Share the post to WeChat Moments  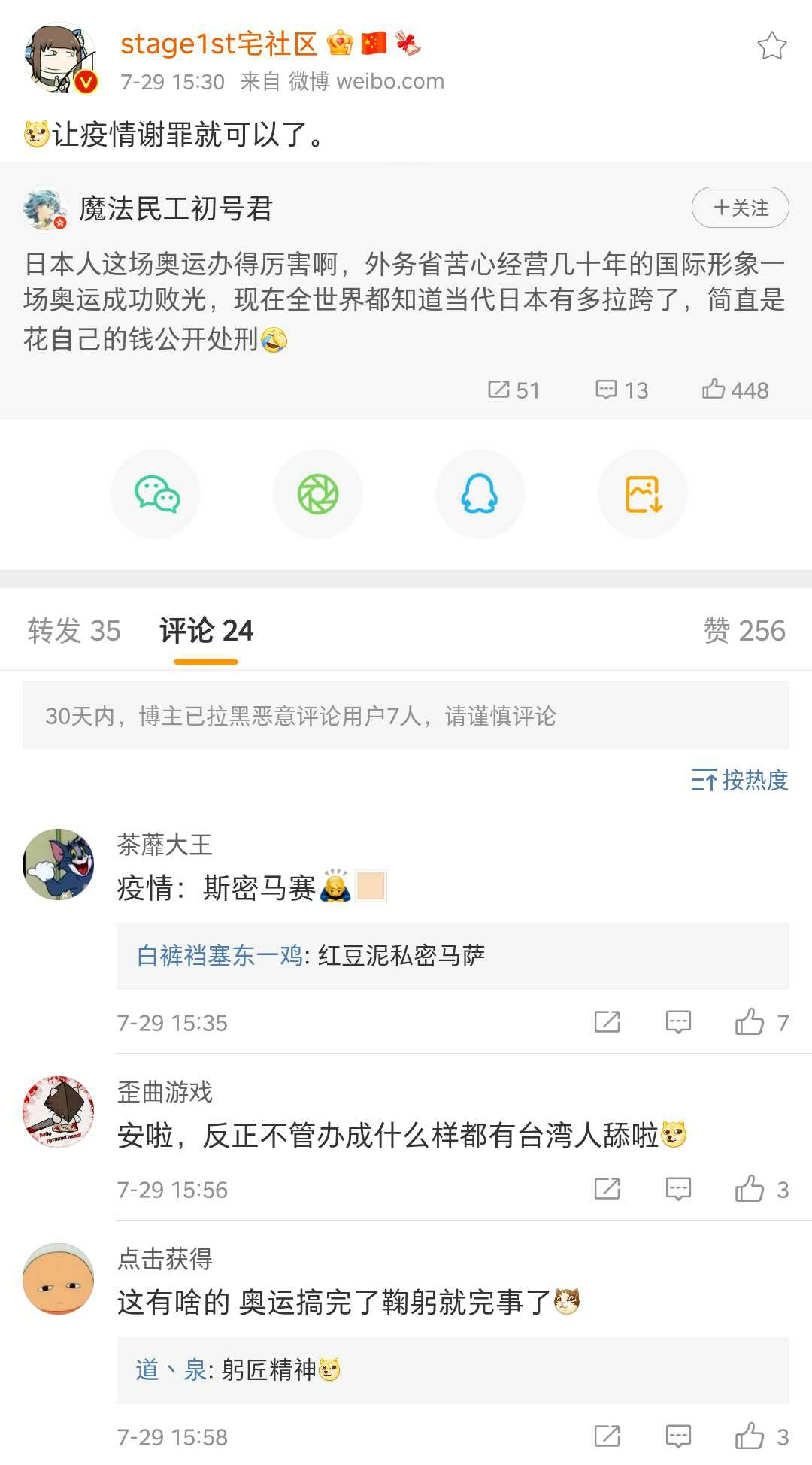tap(318, 494)
